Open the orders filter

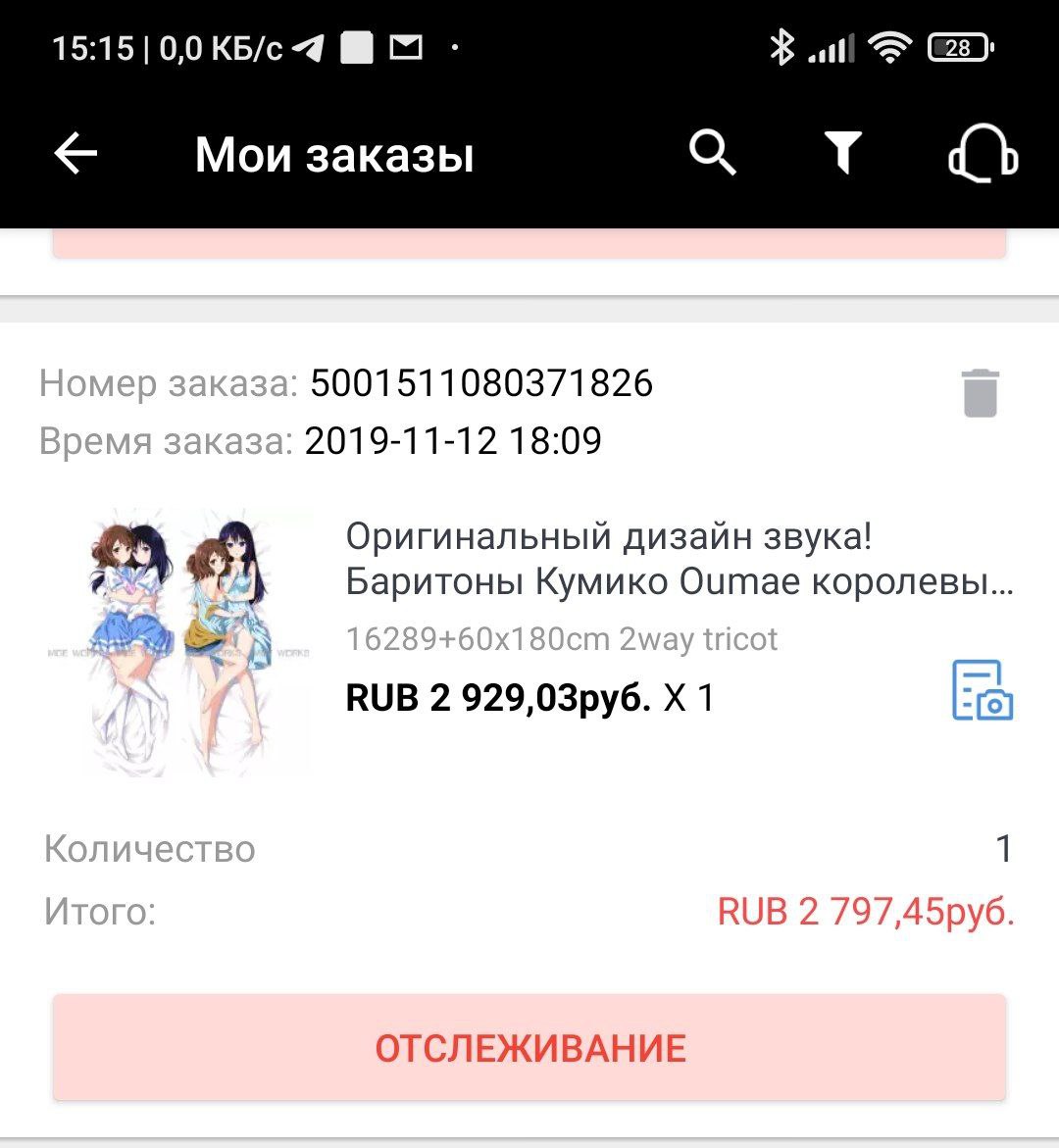tap(842, 154)
